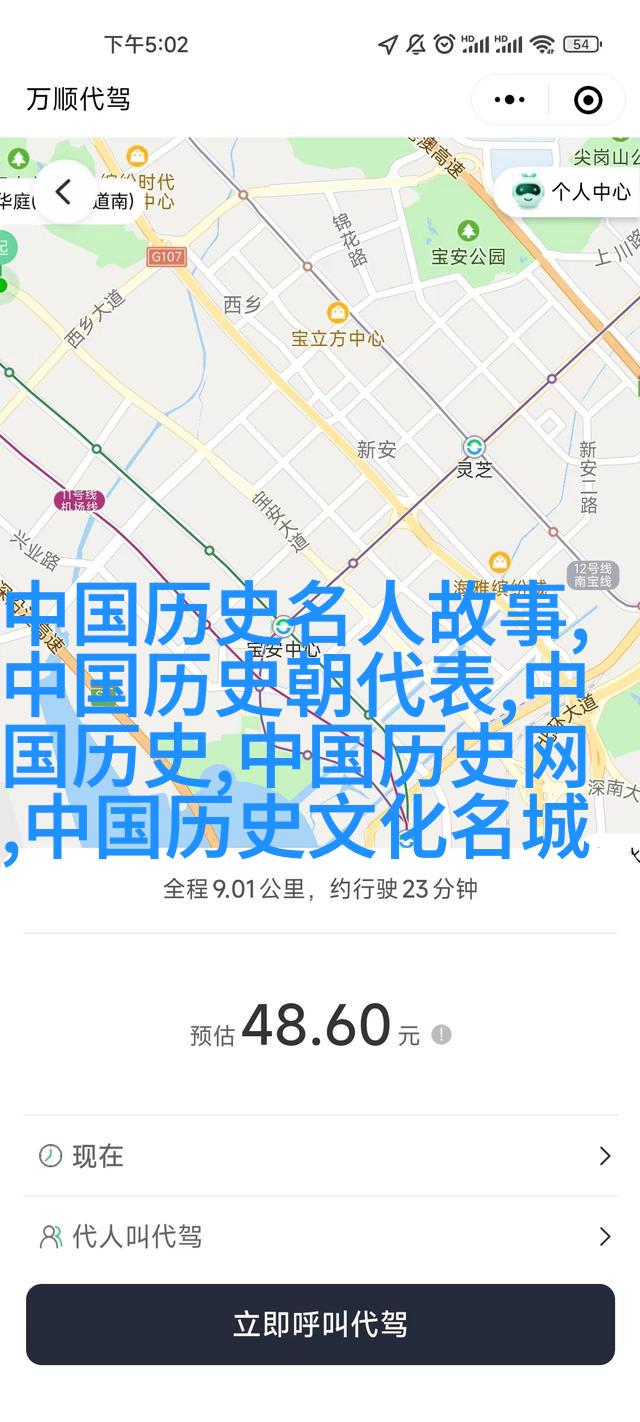
Task: Close the mini program via the circle icon
Action: tap(588, 99)
